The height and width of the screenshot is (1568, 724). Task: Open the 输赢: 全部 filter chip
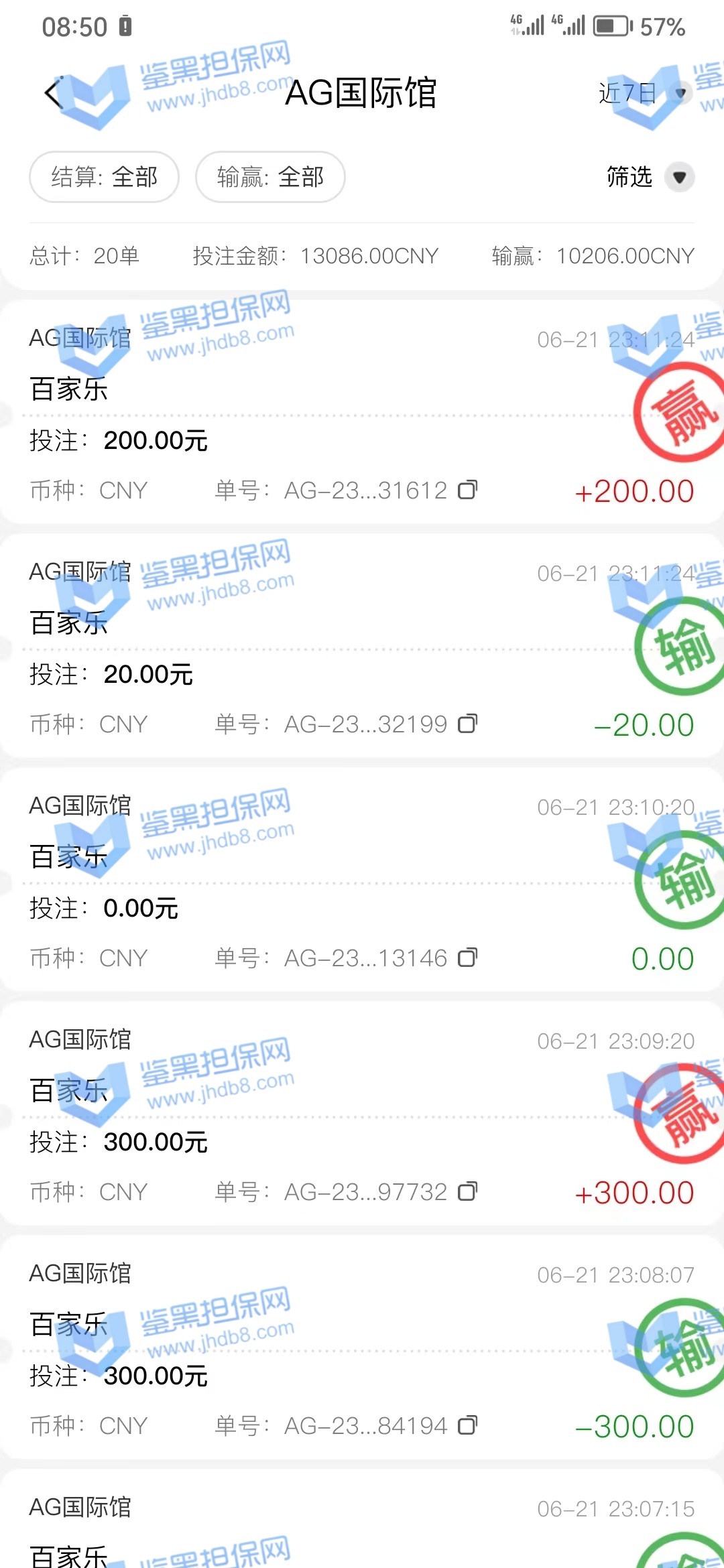tap(270, 177)
